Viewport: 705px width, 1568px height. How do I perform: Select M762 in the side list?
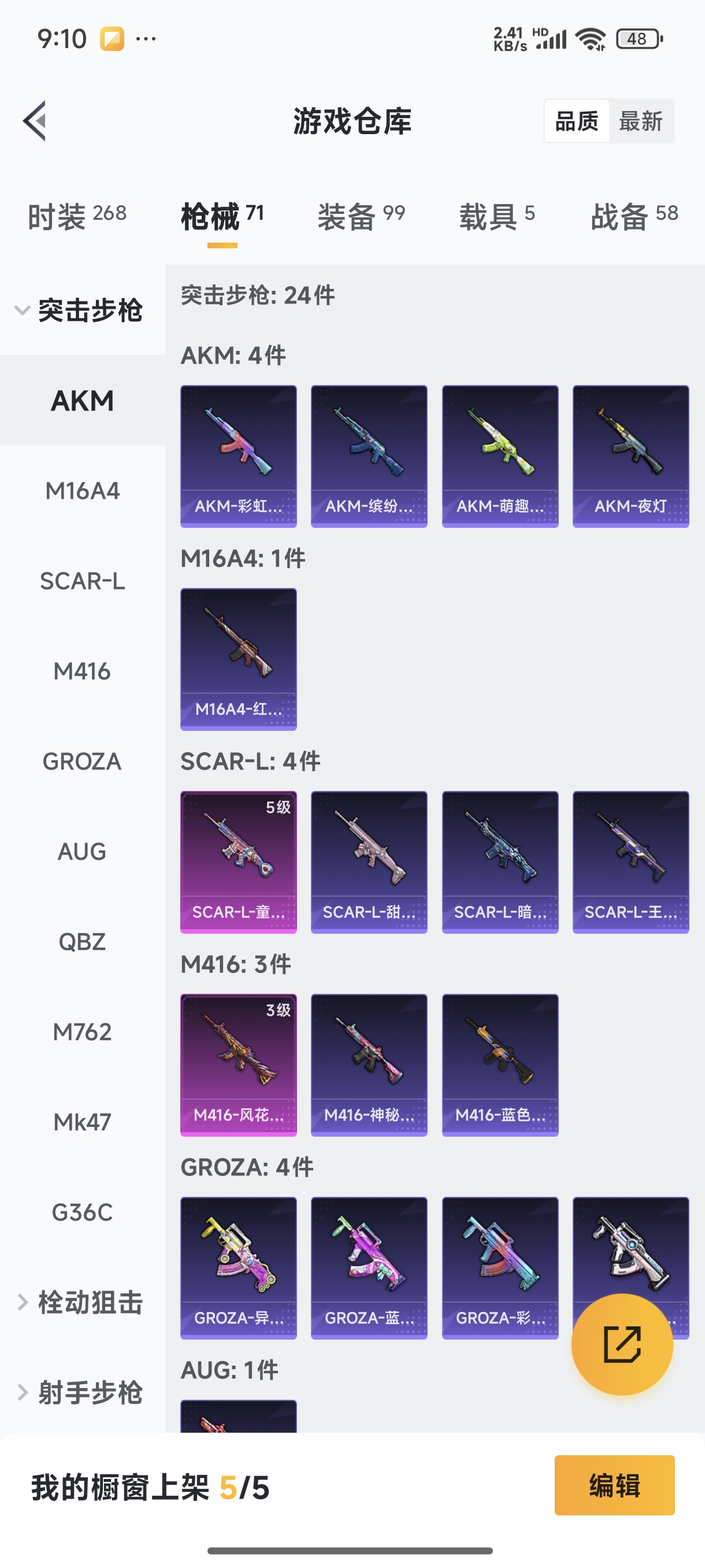[x=83, y=1031]
